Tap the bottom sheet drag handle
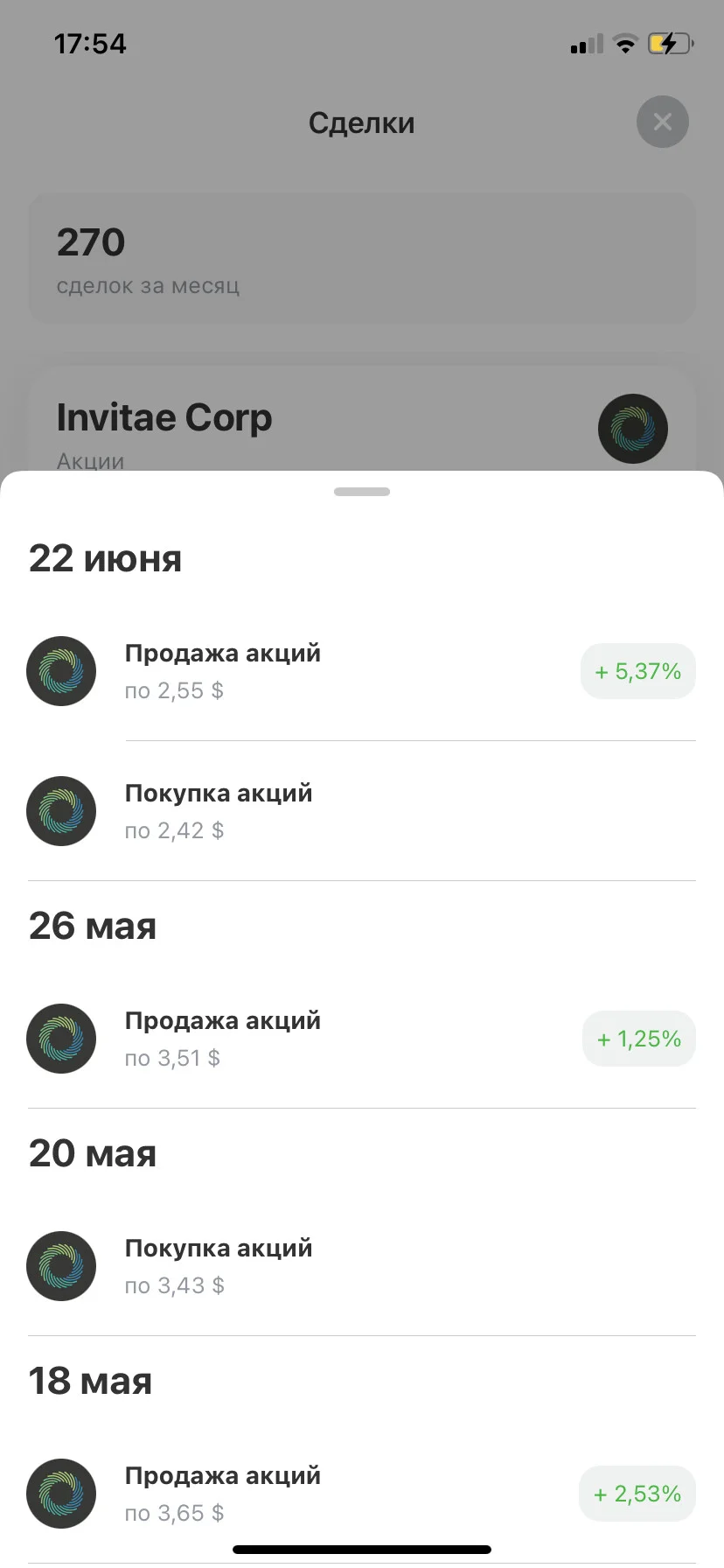 coord(362,492)
